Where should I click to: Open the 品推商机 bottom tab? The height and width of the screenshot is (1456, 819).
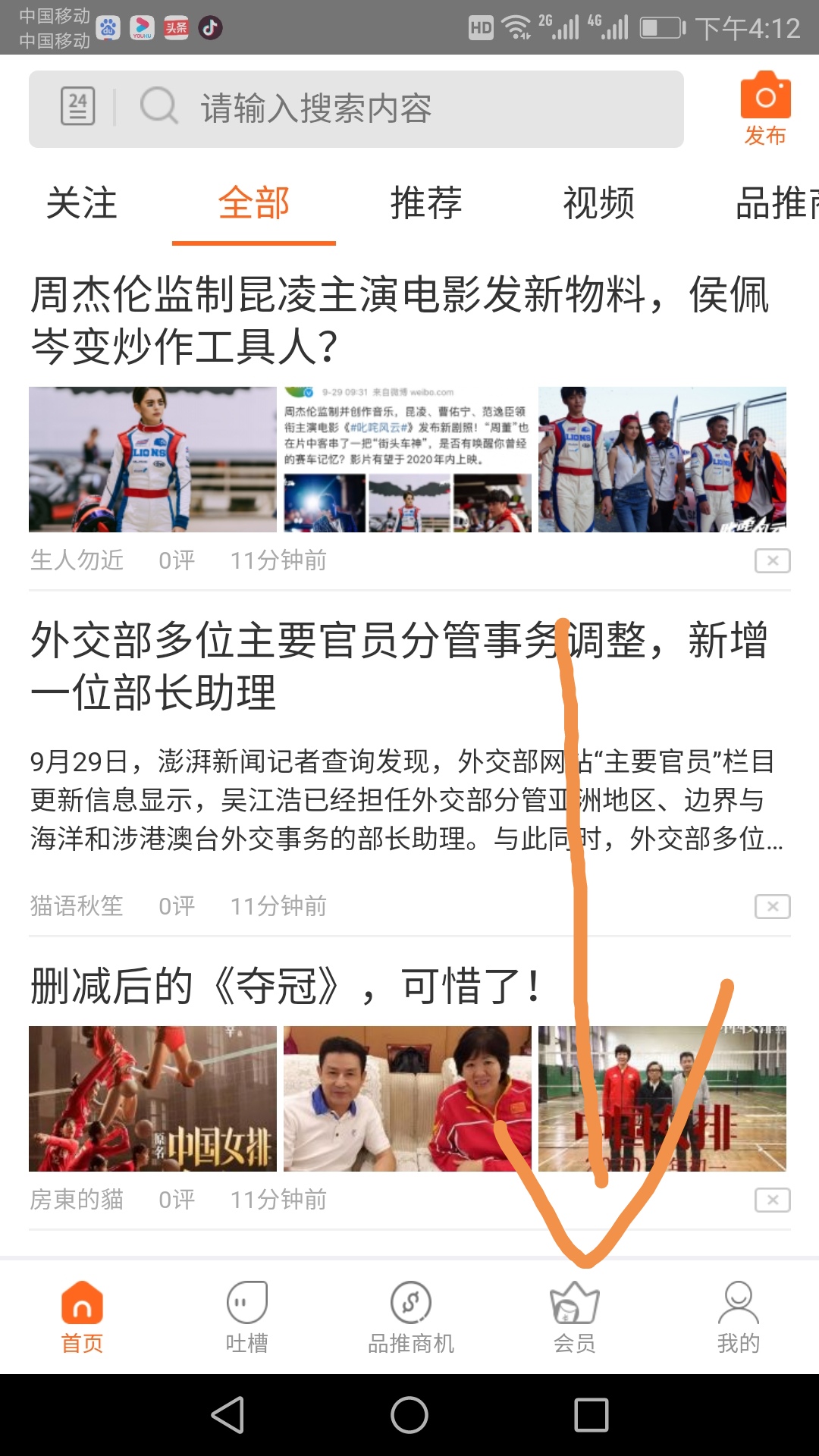(x=410, y=1317)
